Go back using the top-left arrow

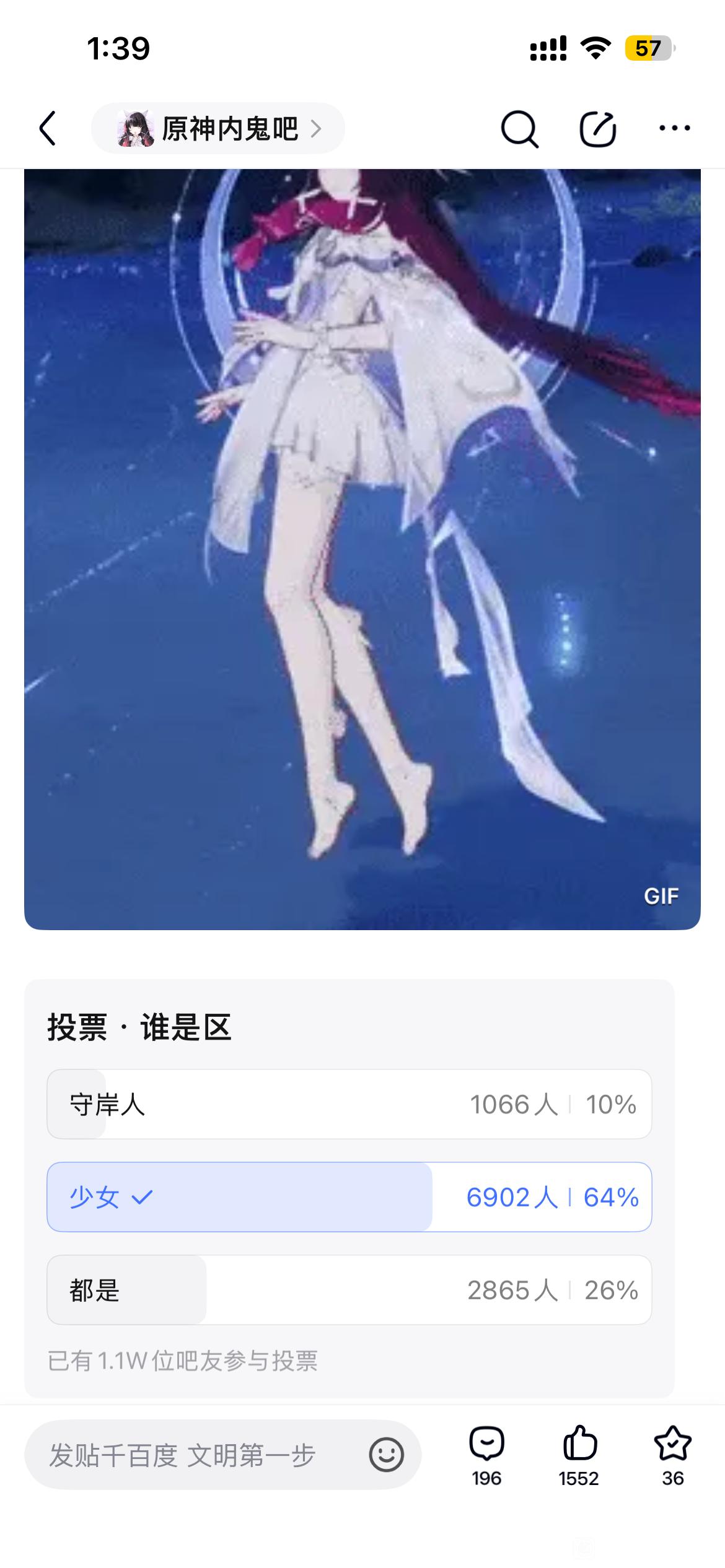pos(48,128)
